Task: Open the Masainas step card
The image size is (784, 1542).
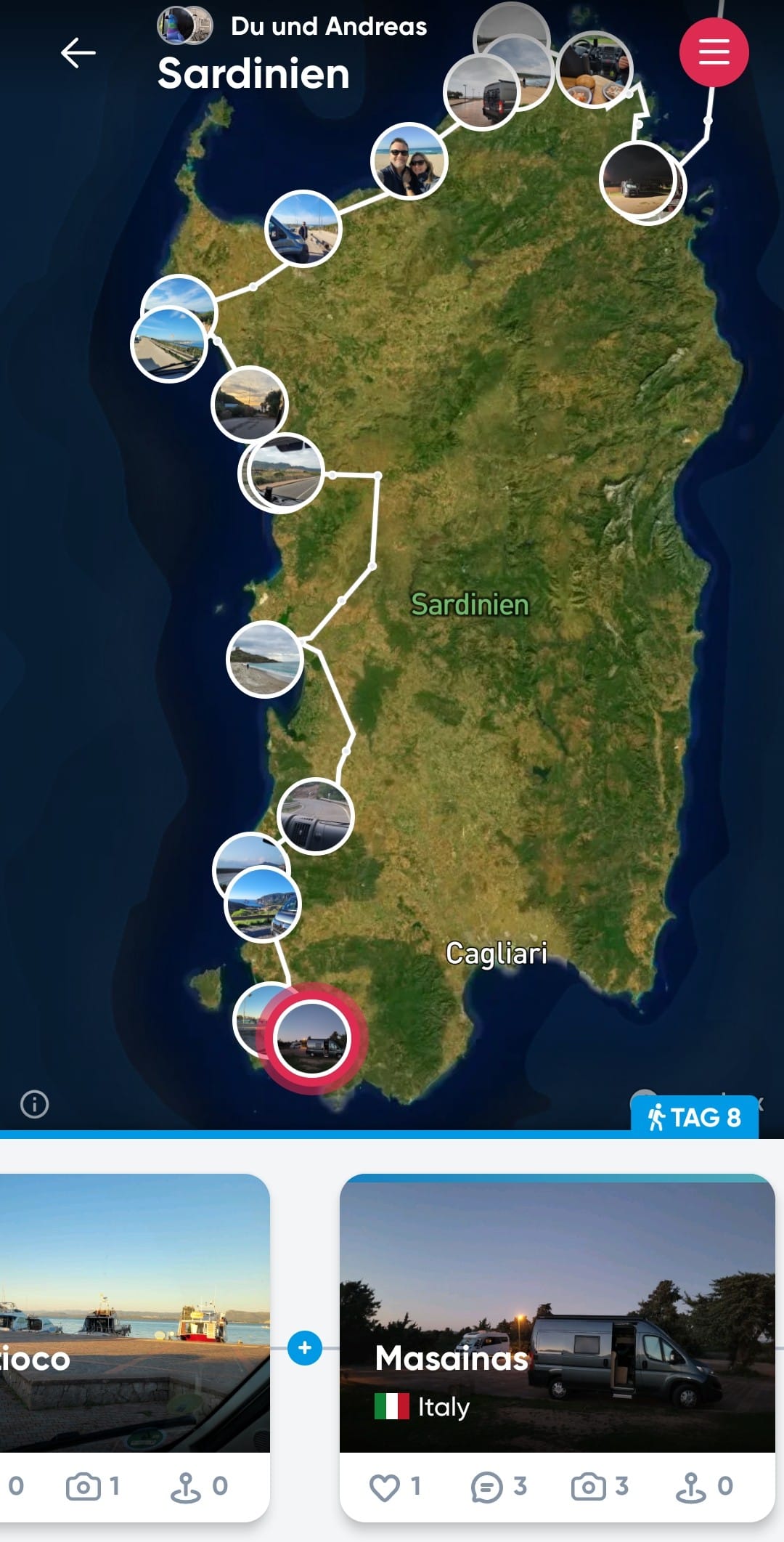Action: pos(557,1313)
